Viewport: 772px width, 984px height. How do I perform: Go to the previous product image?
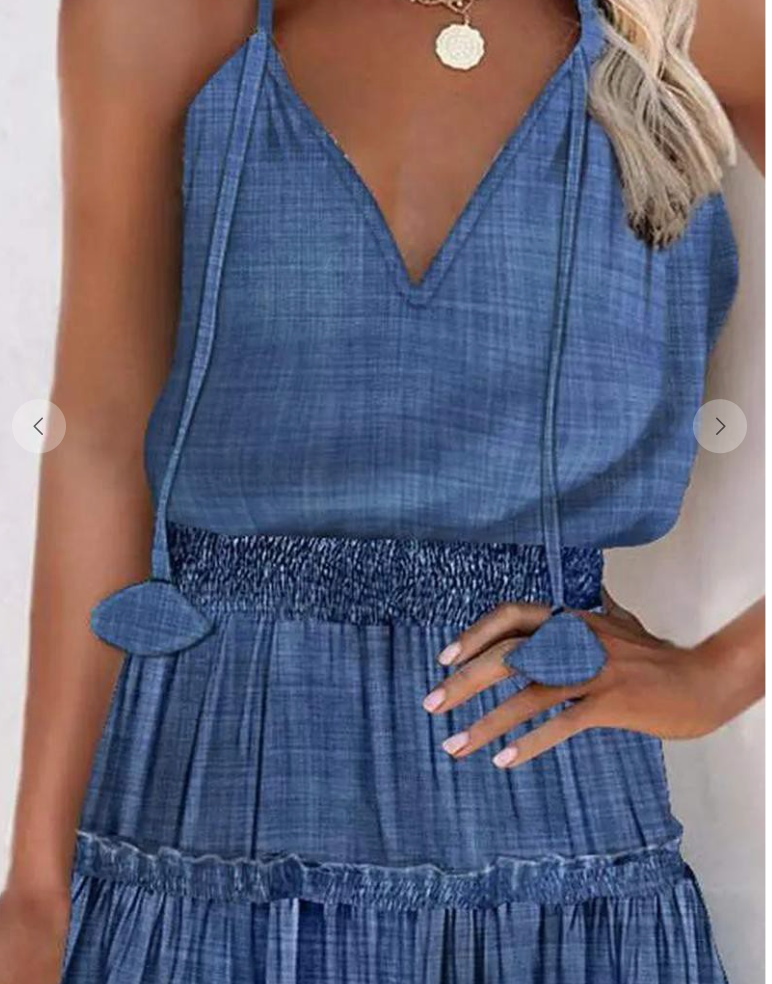tap(39, 426)
